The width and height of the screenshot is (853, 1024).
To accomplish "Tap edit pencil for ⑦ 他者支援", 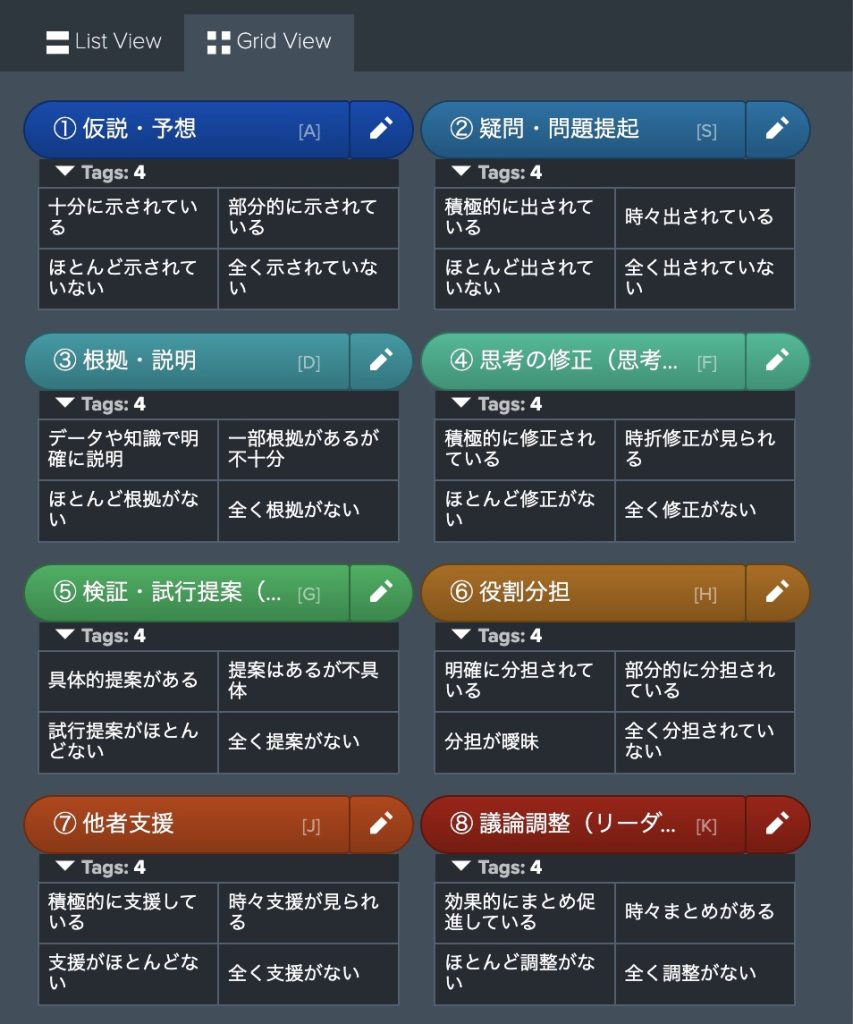I will tap(380, 824).
